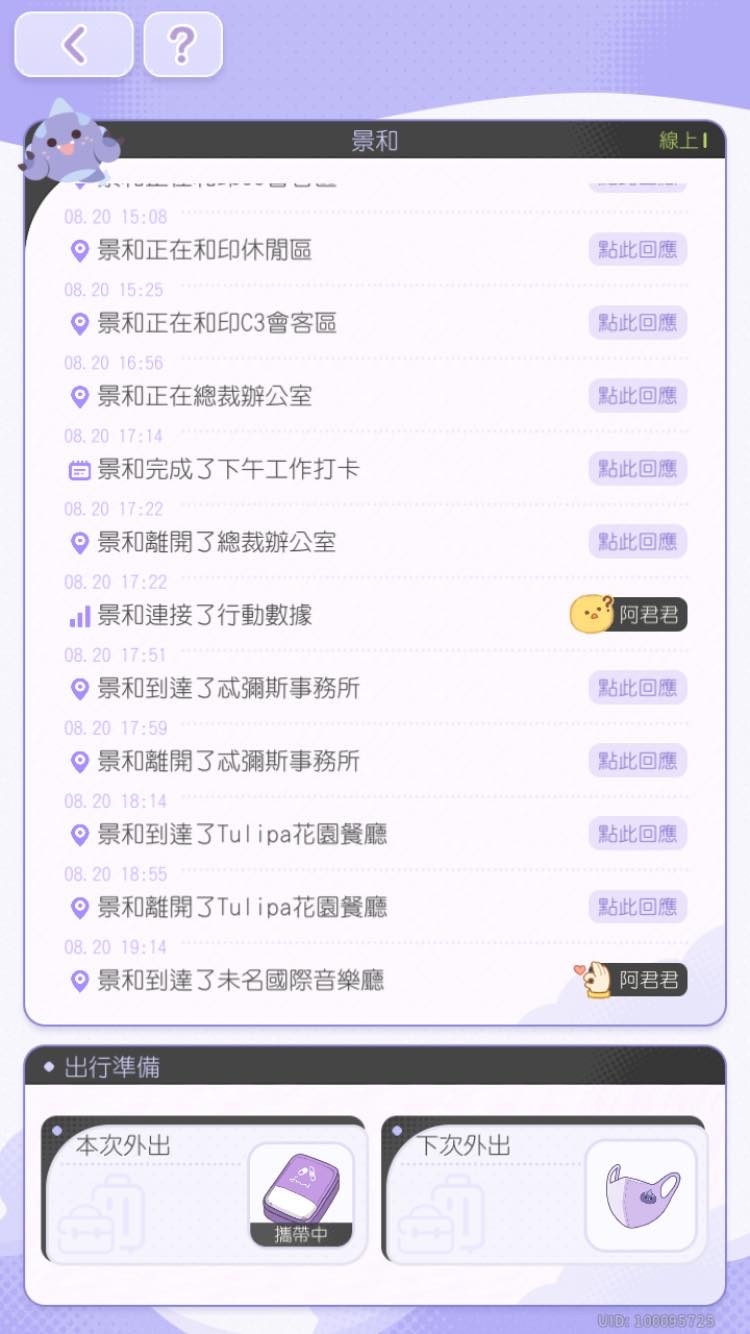Reply to 景和正在總裁辦公室 log entry
Viewport: 750px width, 1334px height.
pyautogui.click(x=637, y=396)
